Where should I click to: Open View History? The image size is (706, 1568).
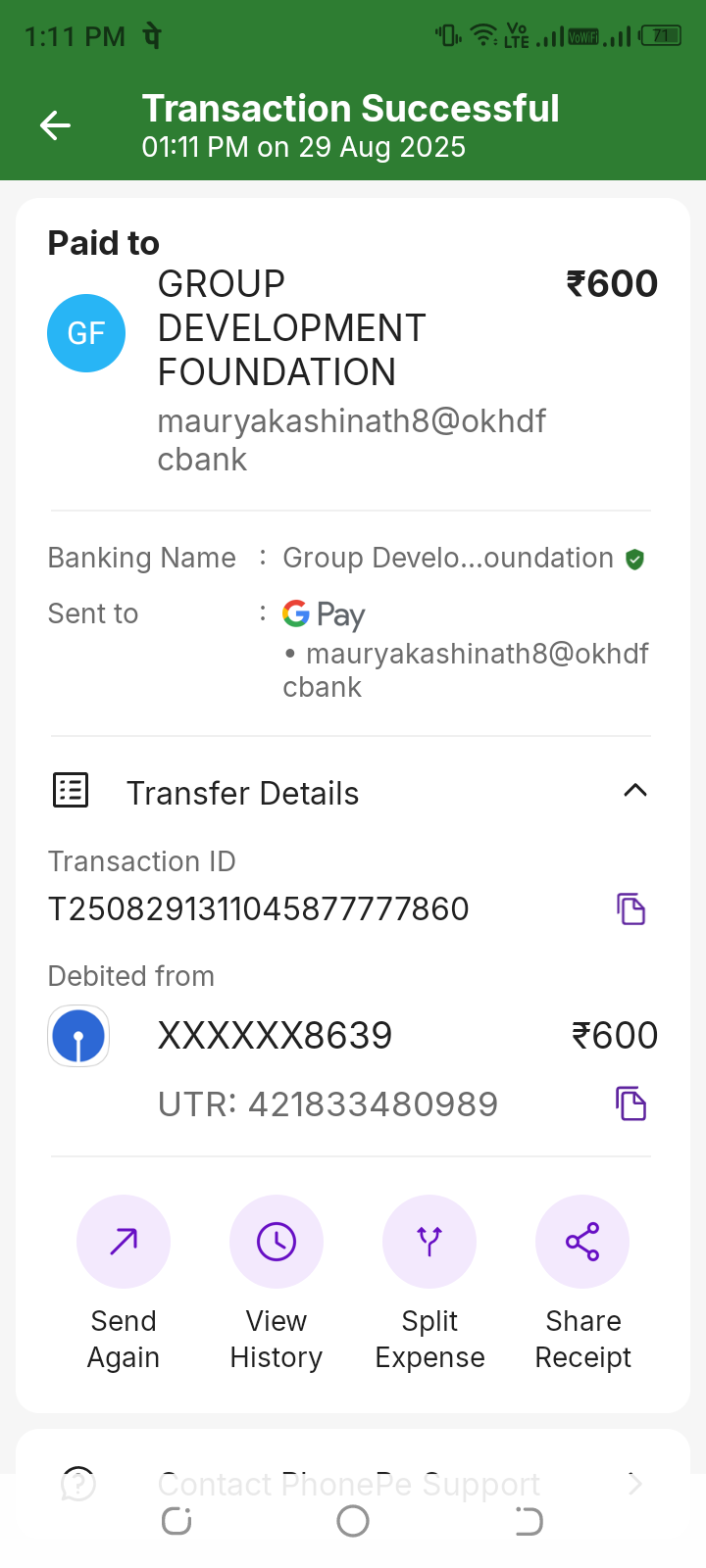coord(277,1242)
